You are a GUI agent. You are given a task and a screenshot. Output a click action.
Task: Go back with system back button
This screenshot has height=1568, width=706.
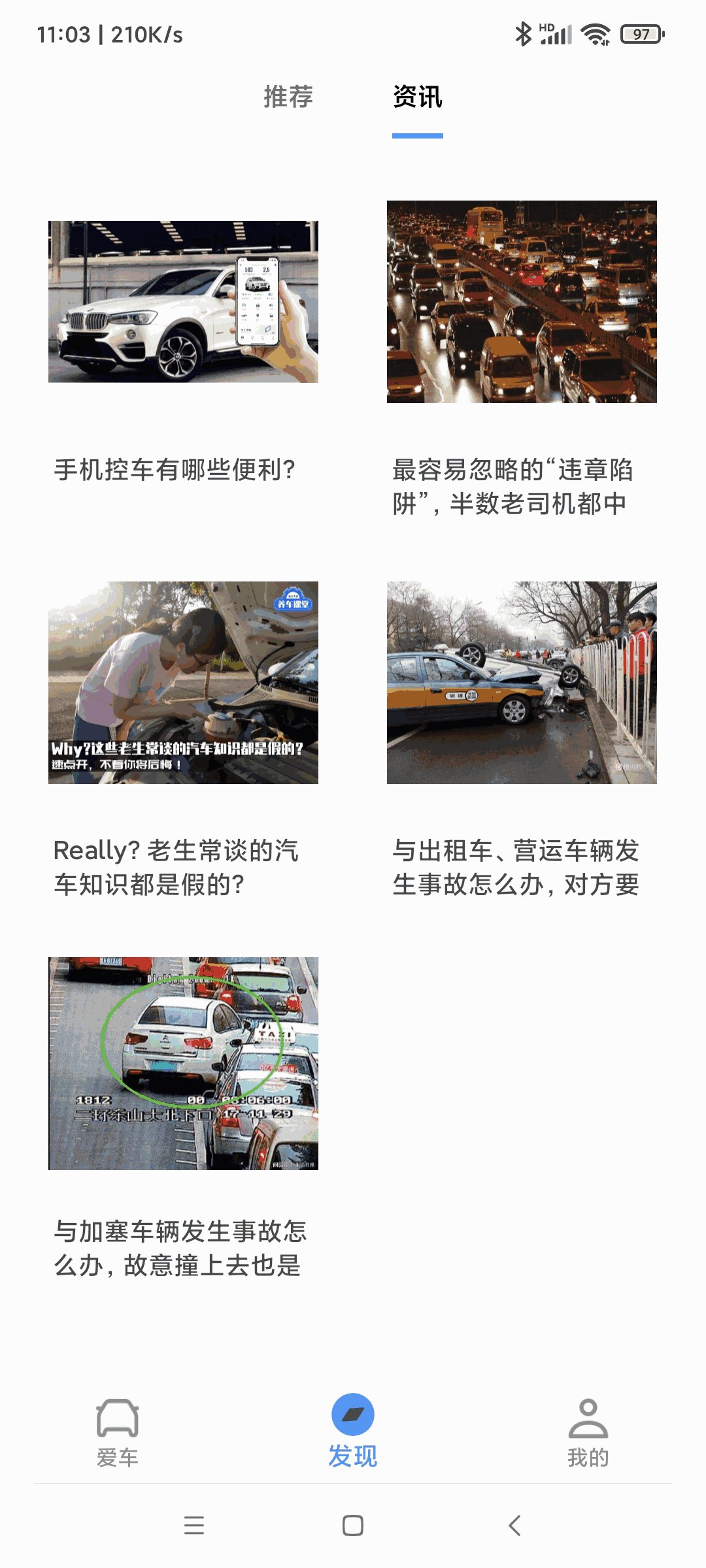pyautogui.click(x=514, y=1526)
